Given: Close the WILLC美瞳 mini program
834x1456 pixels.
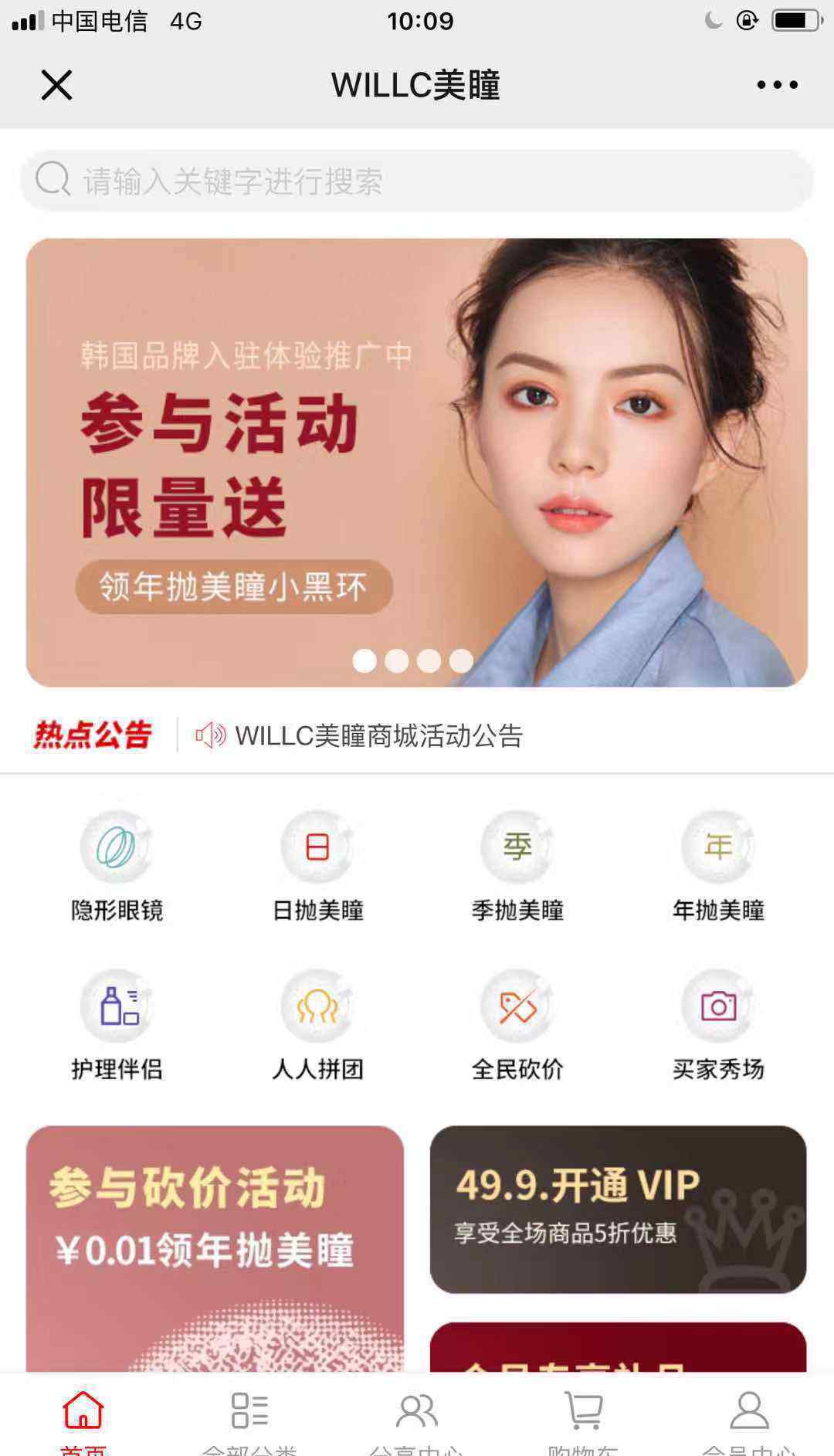Looking at the screenshot, I should 56,85.
